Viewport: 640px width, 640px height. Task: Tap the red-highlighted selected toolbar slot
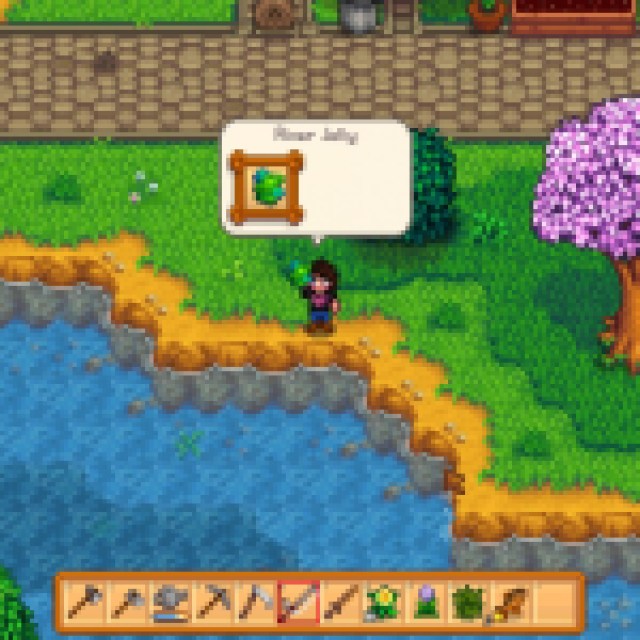tap(298, 602)
